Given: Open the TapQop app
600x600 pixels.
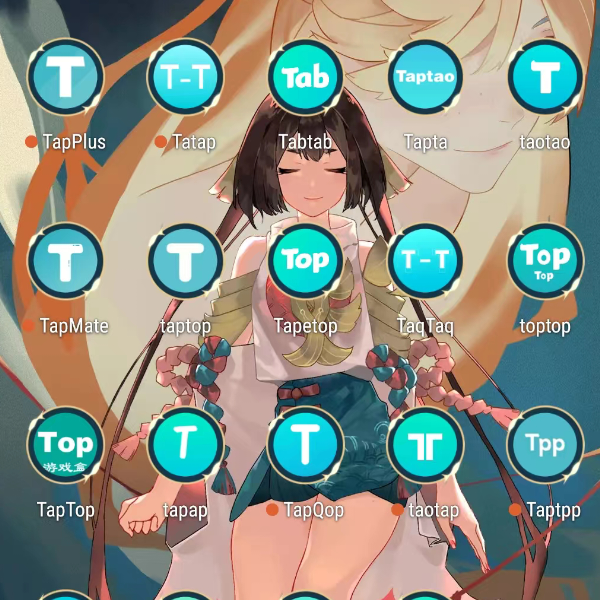Looking at the screenshot, I should [x=305, y=445].
